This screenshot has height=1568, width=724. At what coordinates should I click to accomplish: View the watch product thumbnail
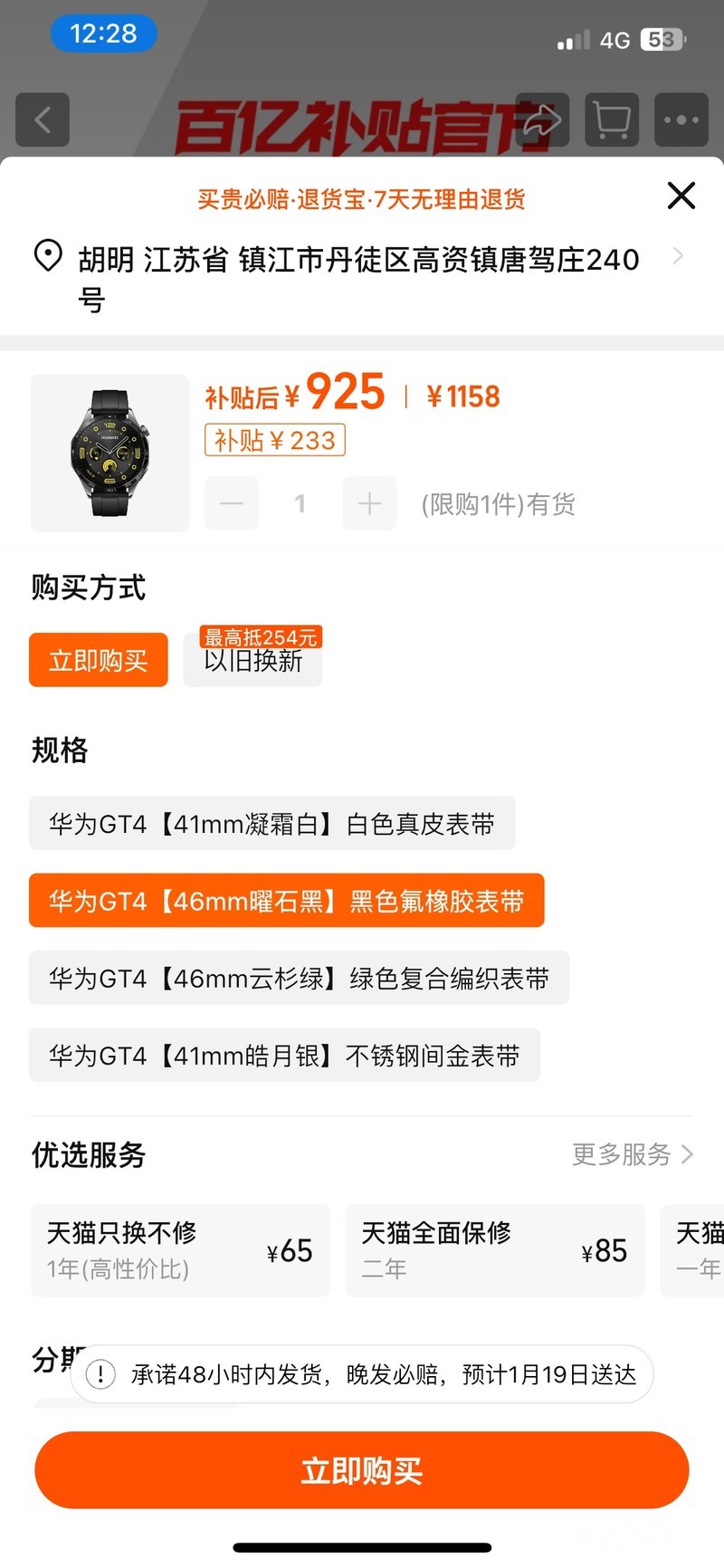(x=110, y=453)
